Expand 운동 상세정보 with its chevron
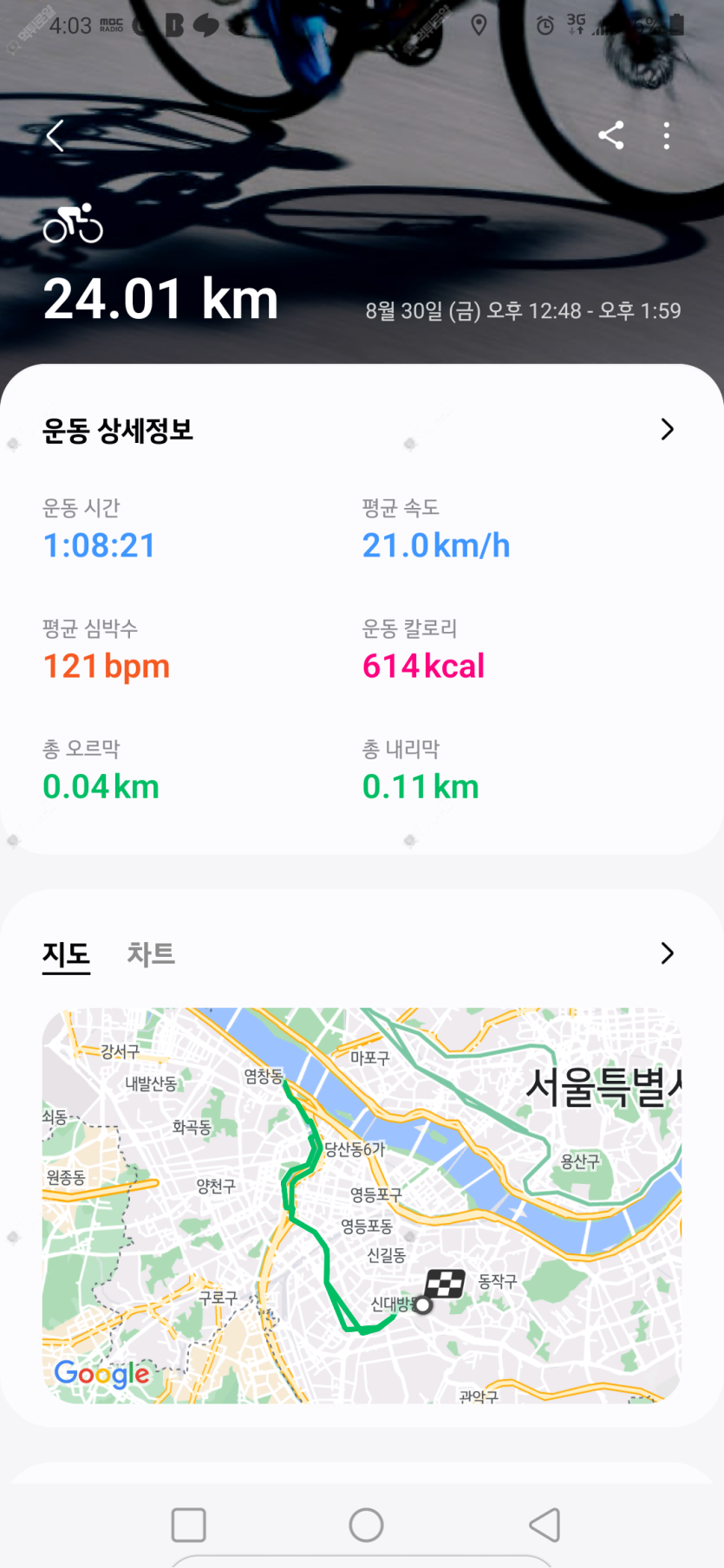The image size is (724, 1568). (x=667, y=429)
